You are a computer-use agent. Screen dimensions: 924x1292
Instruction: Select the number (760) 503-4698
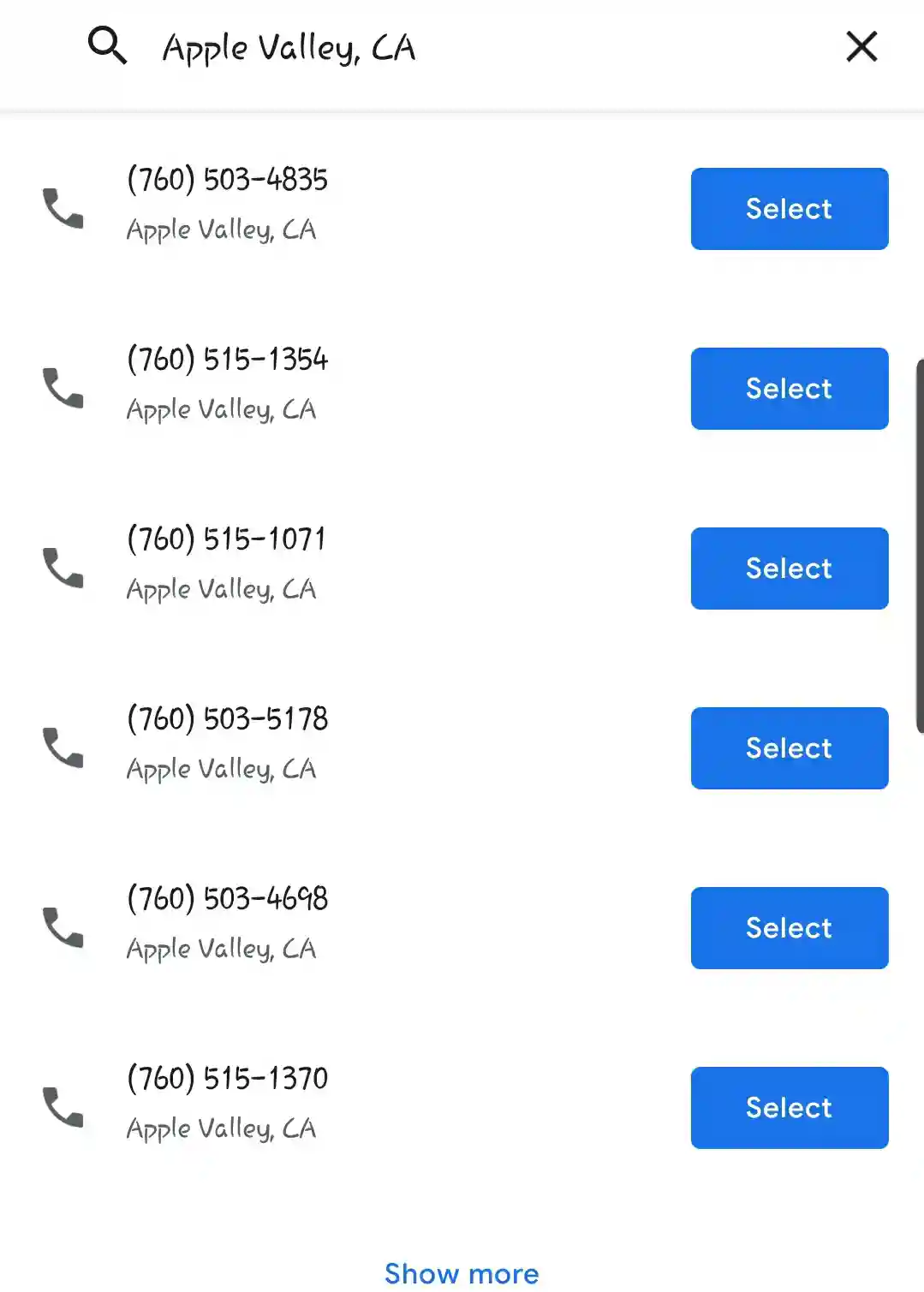tap(789, 928)
